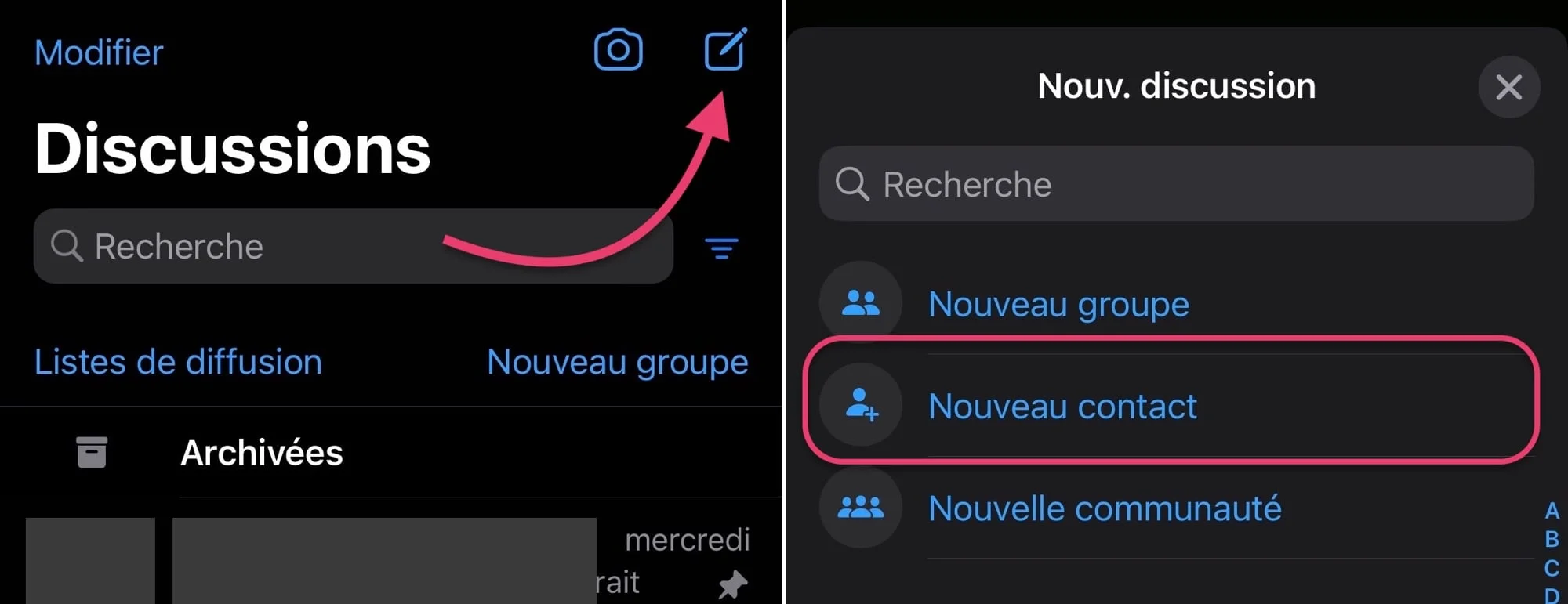This screenshot has height=604, width=1568.
Task: Tap the search field in Nouv. discussion
Action: 1176,184
